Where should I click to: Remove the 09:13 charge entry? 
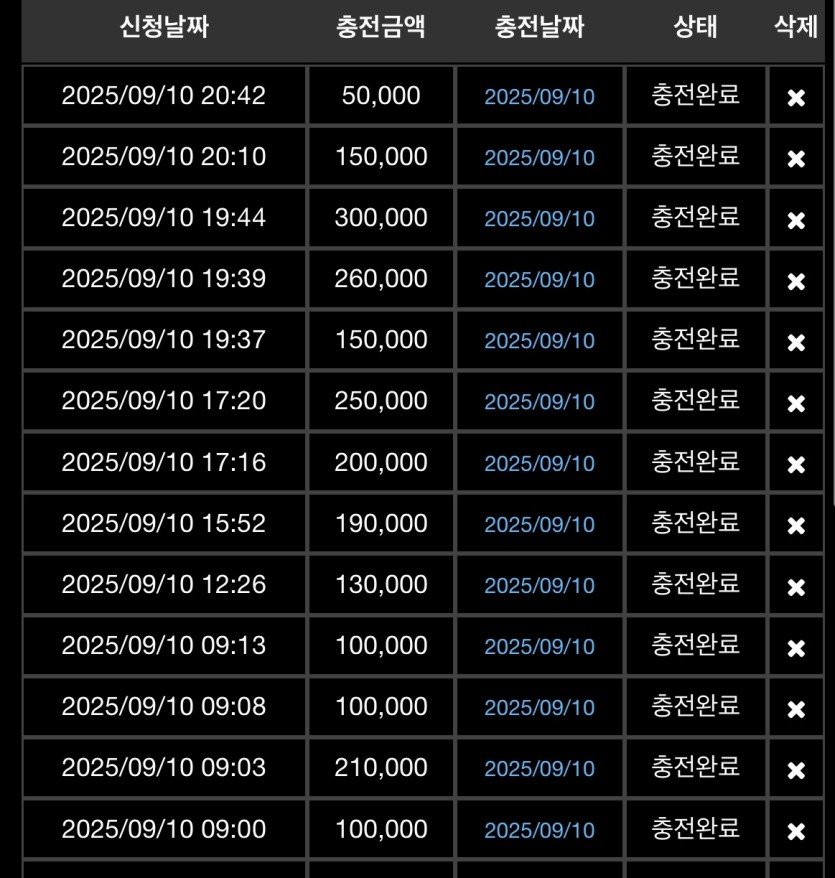(796, 648)
